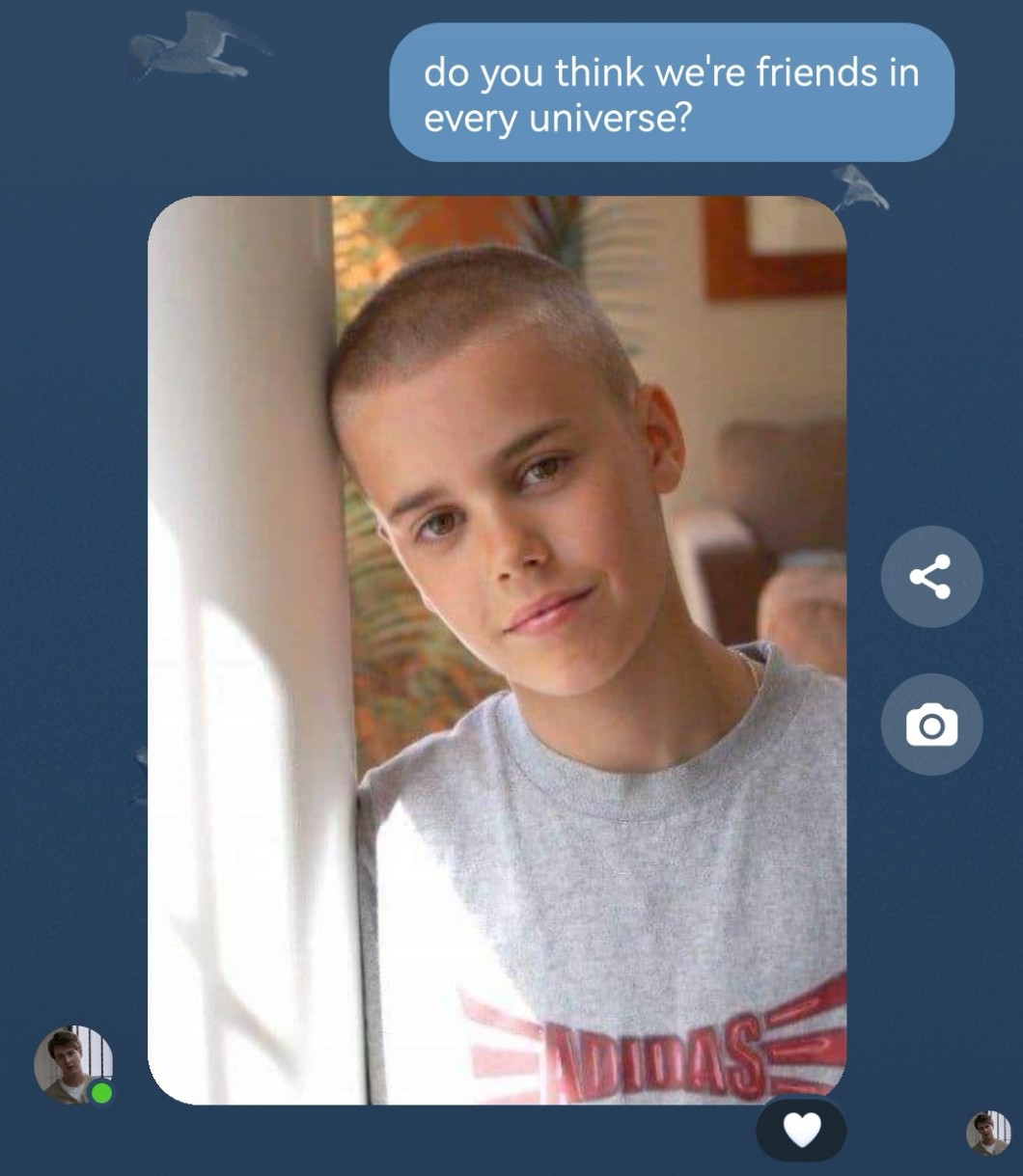This screenshot has width=1023, height=1176.
Task: Tap the heart reaction under the photo
Action: [801, 1129]
